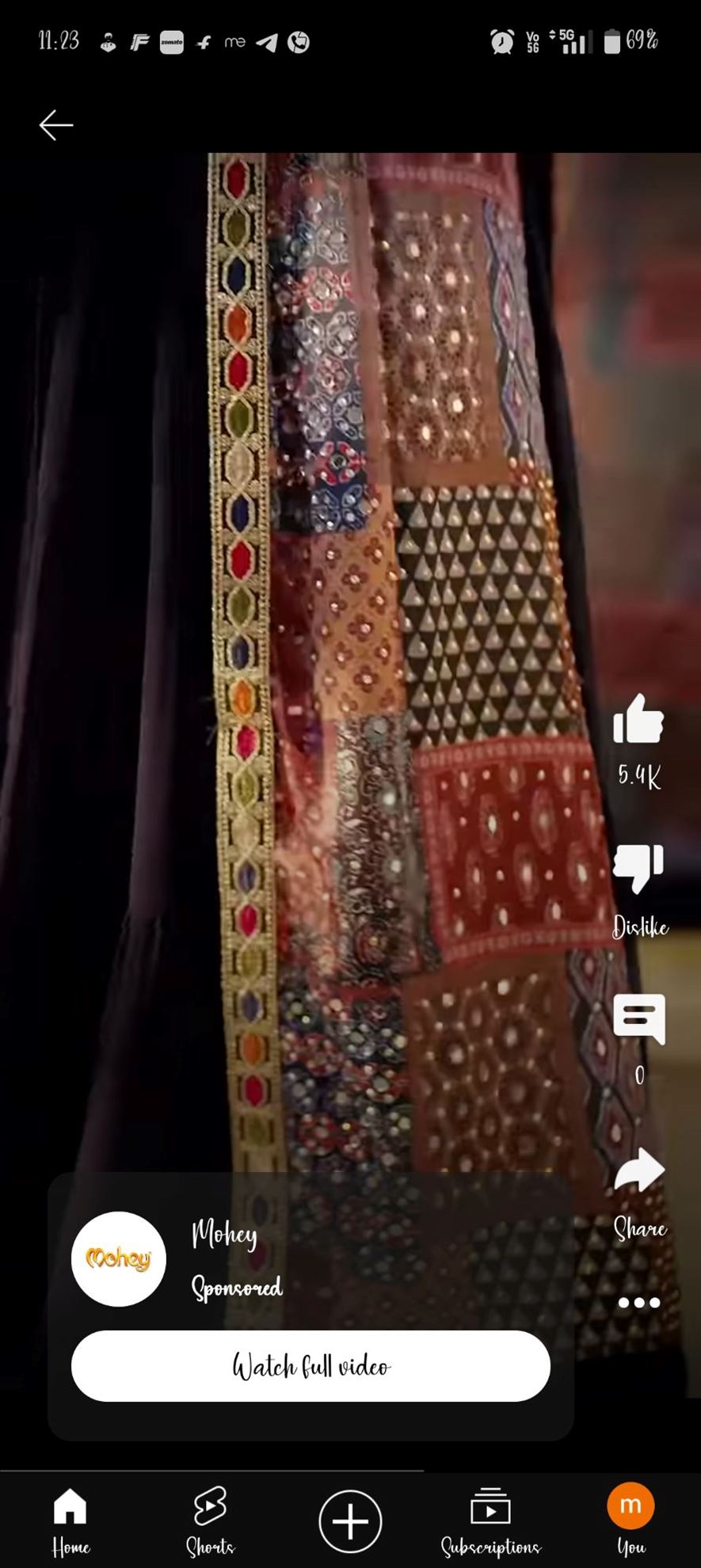
Task: Like this sponsored short
Action: tap(638, 720)
